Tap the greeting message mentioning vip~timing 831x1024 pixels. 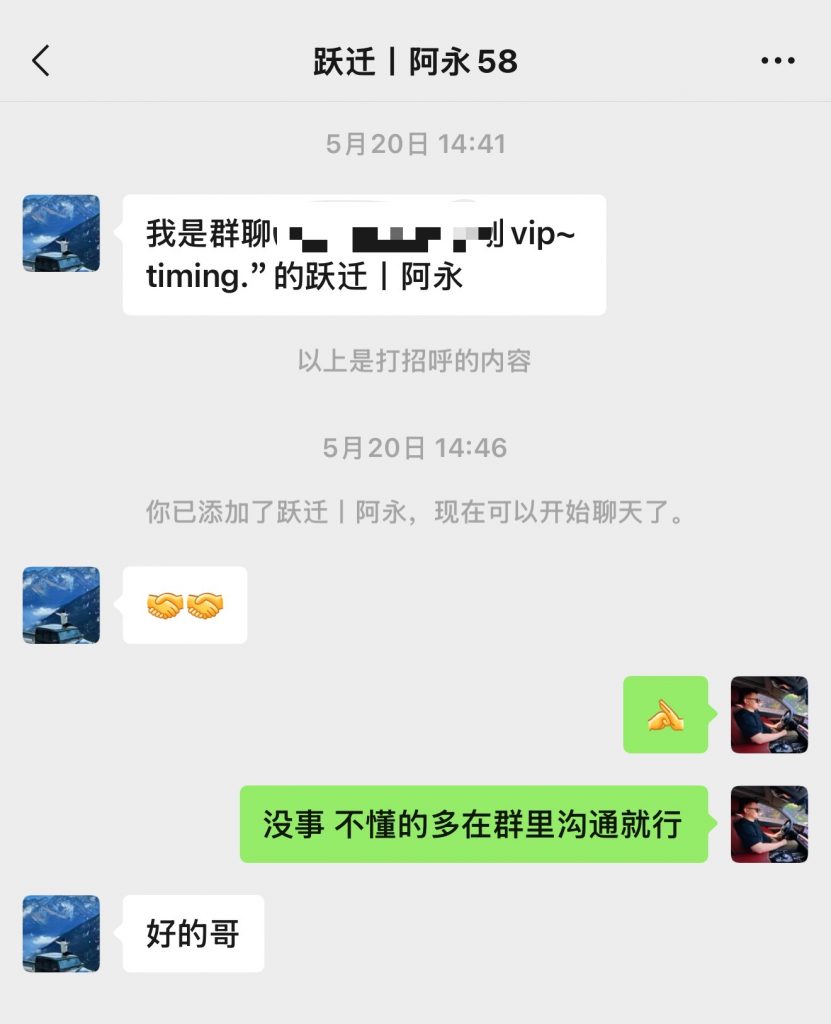364,255
